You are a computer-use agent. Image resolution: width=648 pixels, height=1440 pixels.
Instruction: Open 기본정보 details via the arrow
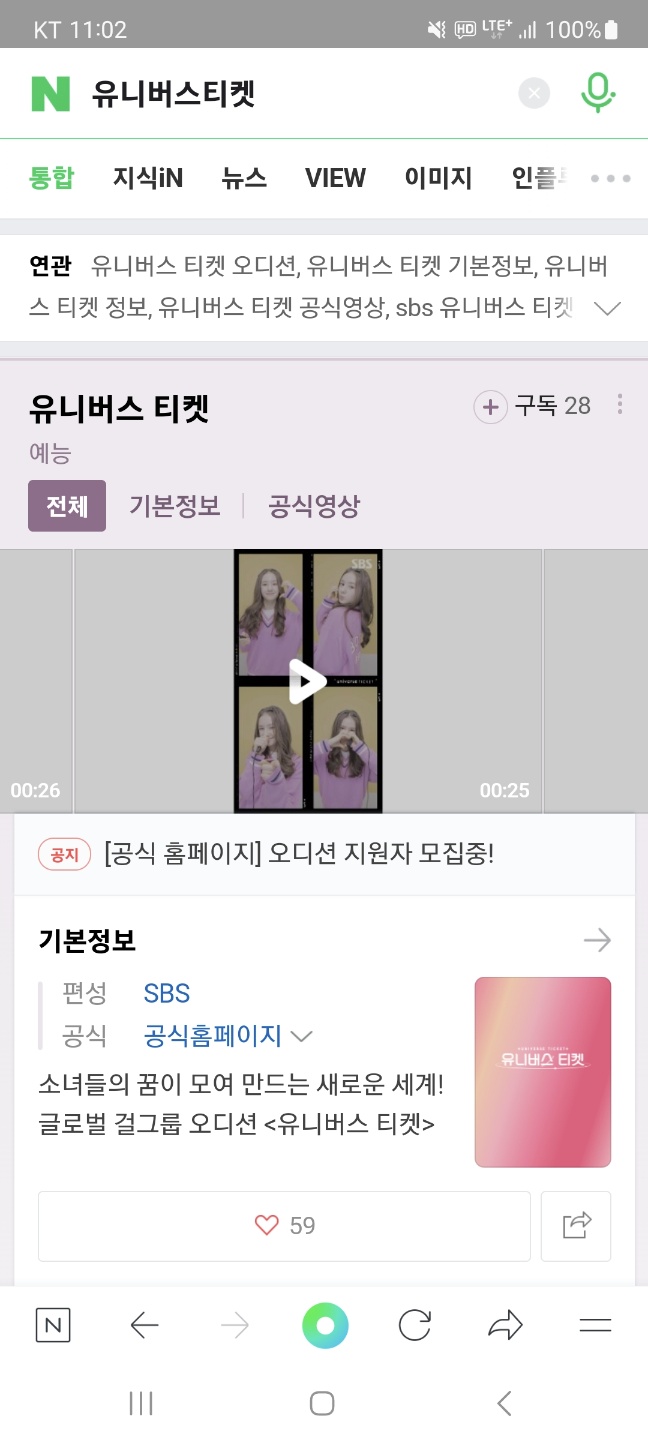pyautogui.click(x=597, y=940)
